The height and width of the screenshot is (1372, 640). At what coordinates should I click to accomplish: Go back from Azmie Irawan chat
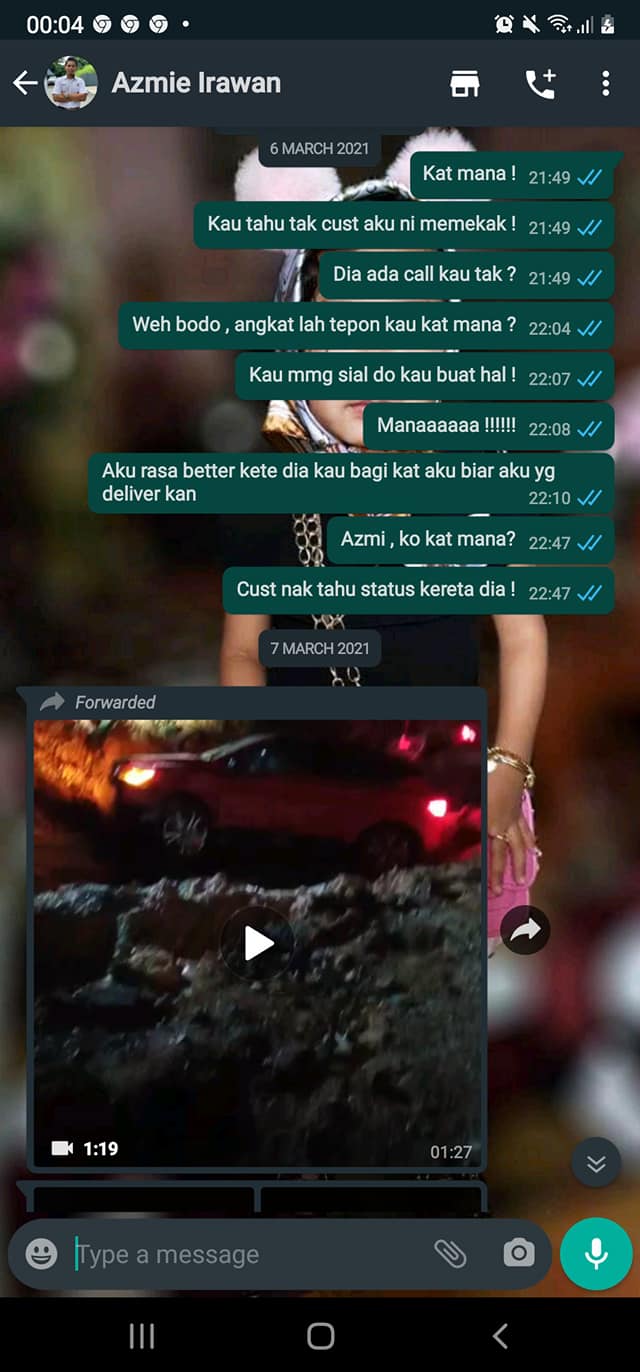25,83
